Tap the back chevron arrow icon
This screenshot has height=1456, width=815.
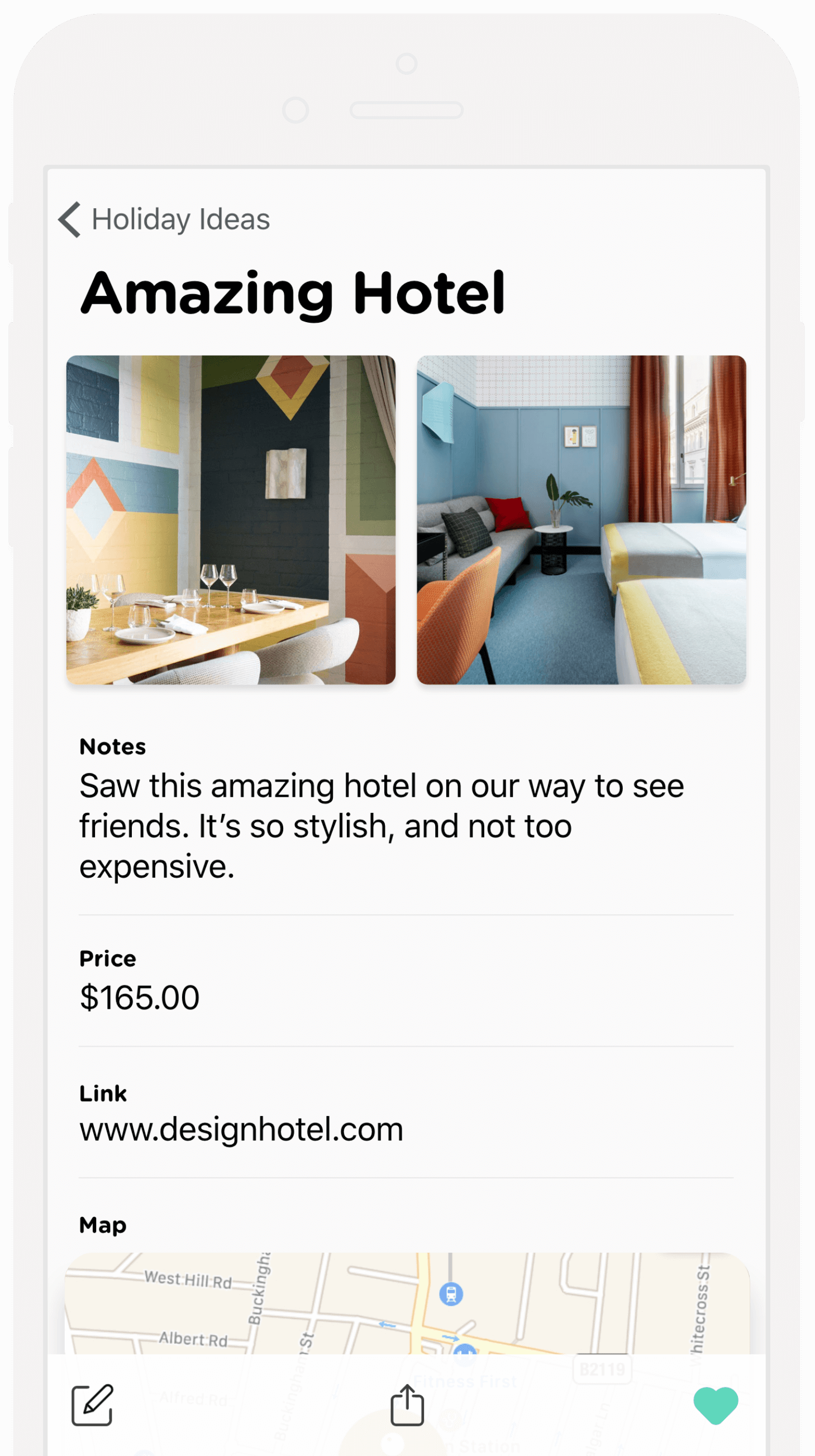(x=69, y=219)
